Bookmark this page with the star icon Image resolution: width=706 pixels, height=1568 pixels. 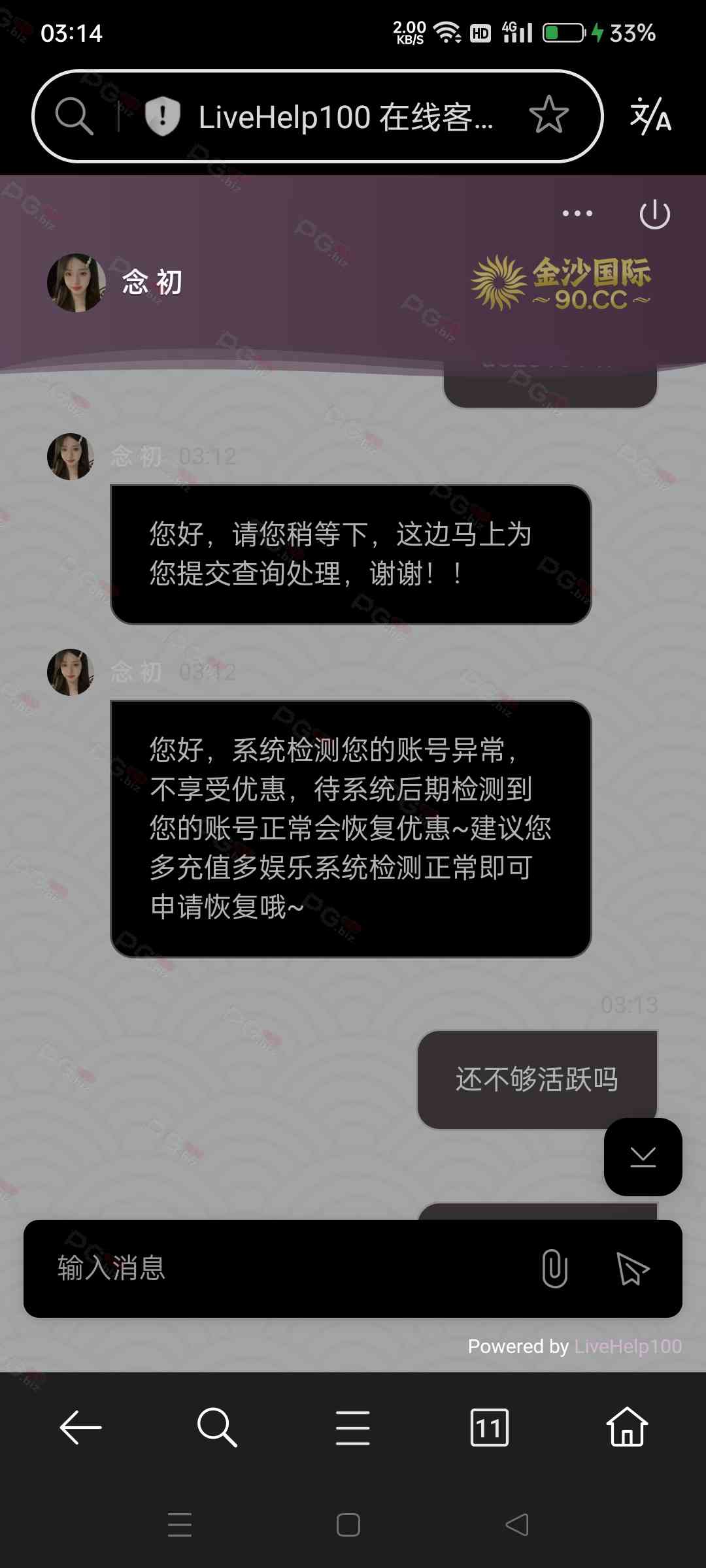pos(548,116)
